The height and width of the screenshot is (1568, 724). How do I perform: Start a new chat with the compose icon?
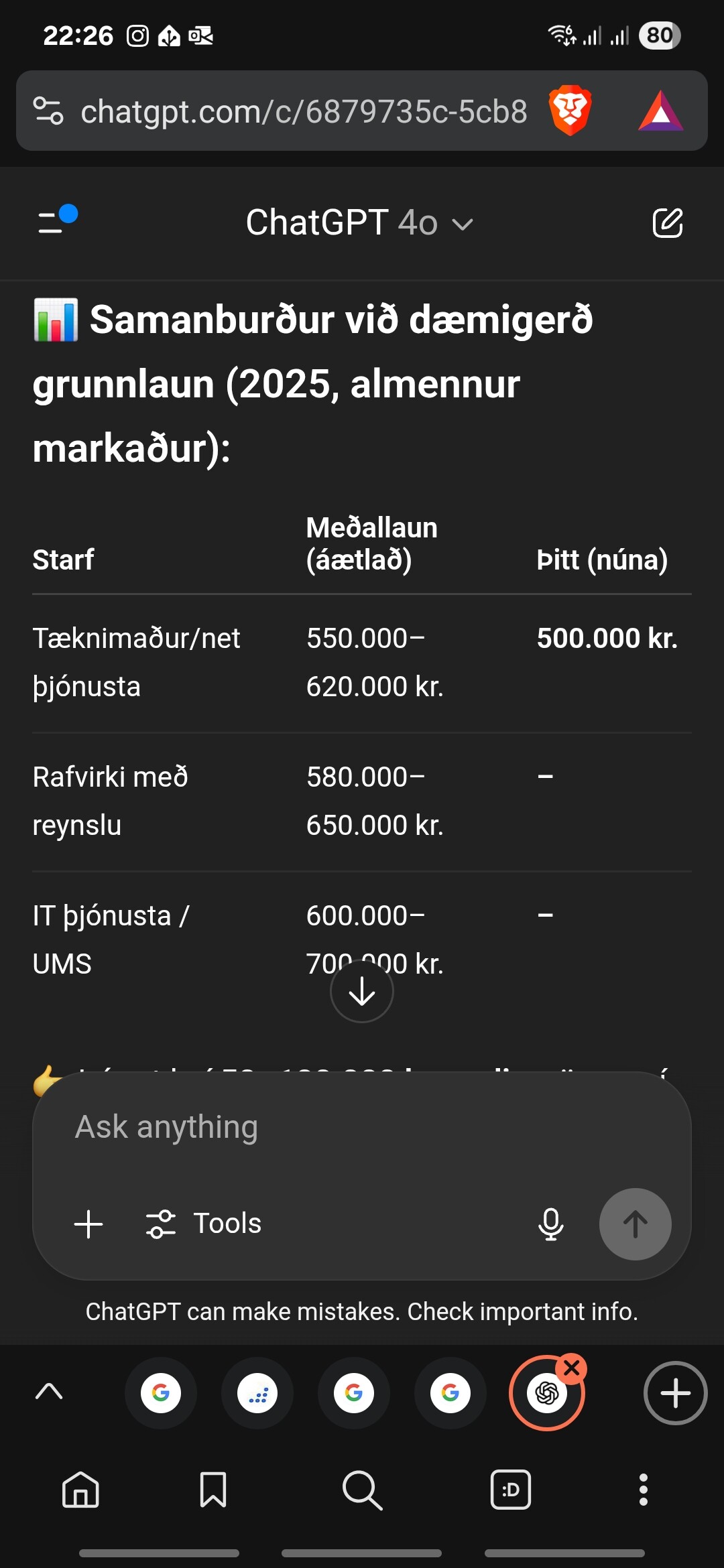point(668,222)
